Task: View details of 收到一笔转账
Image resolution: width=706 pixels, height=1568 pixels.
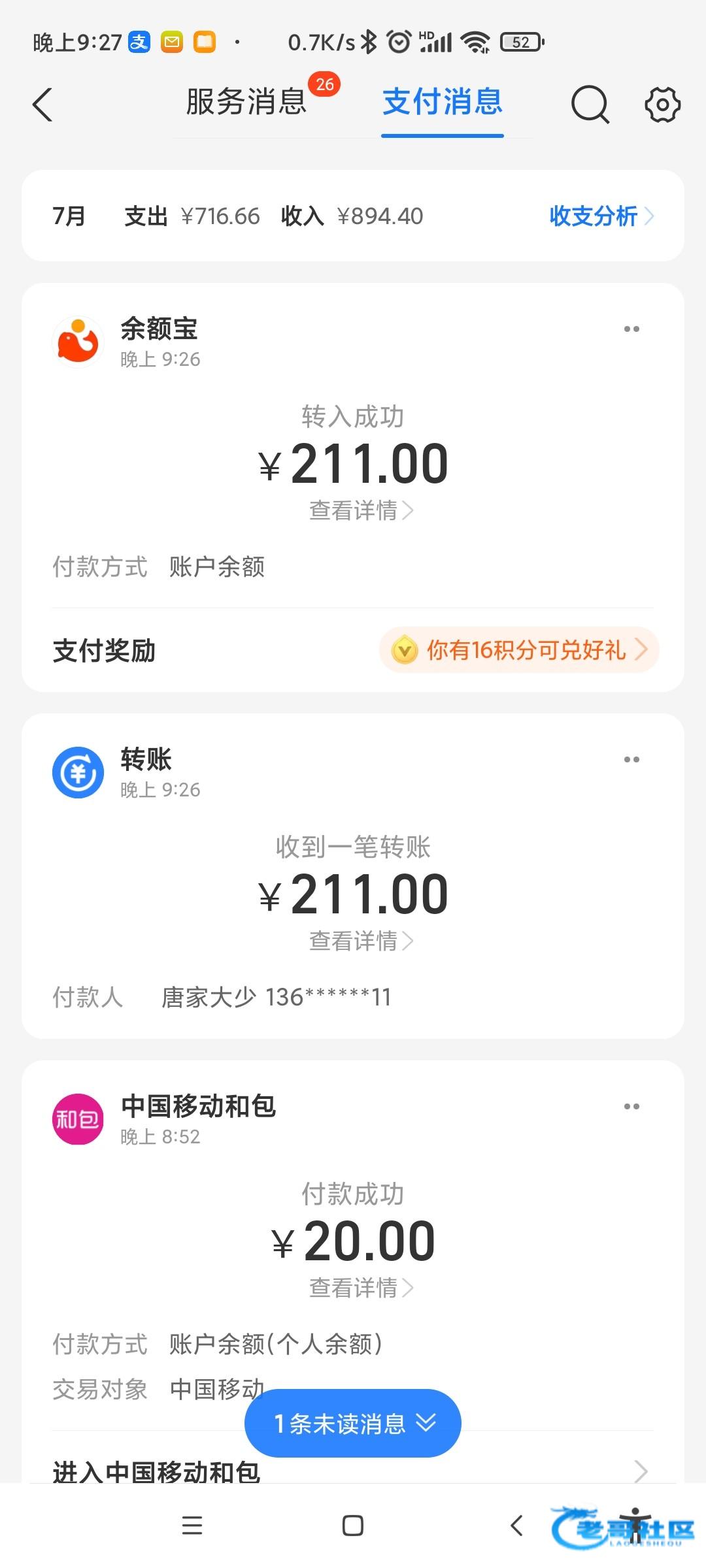Action: (360, 941)
